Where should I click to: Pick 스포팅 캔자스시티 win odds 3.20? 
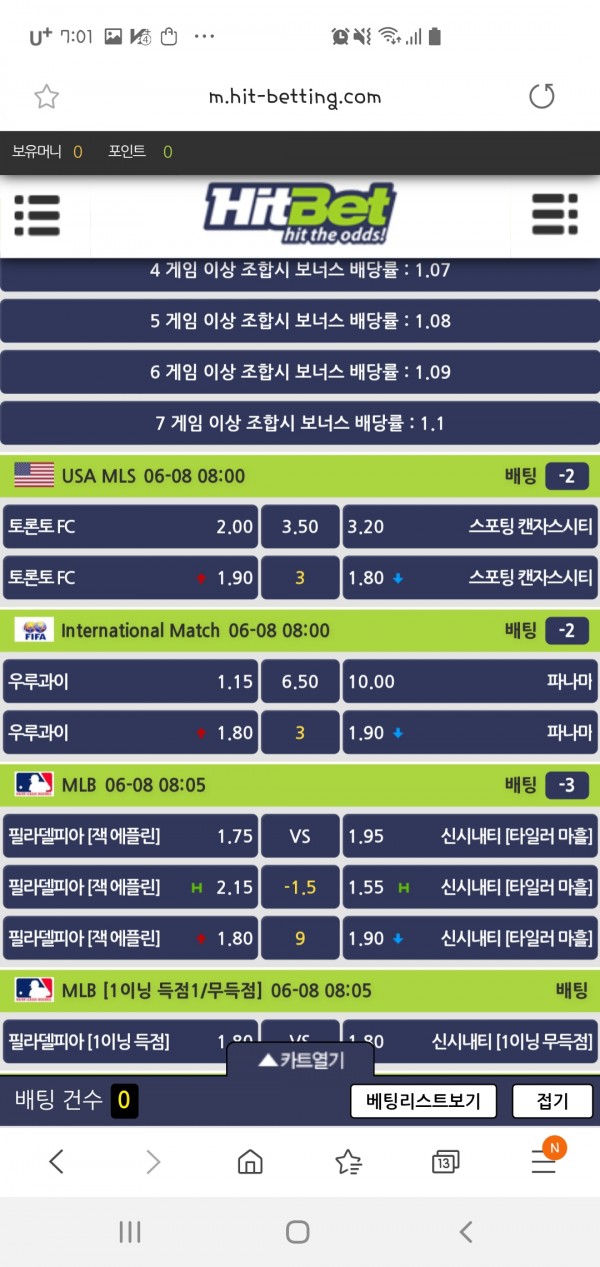point(470,526)
